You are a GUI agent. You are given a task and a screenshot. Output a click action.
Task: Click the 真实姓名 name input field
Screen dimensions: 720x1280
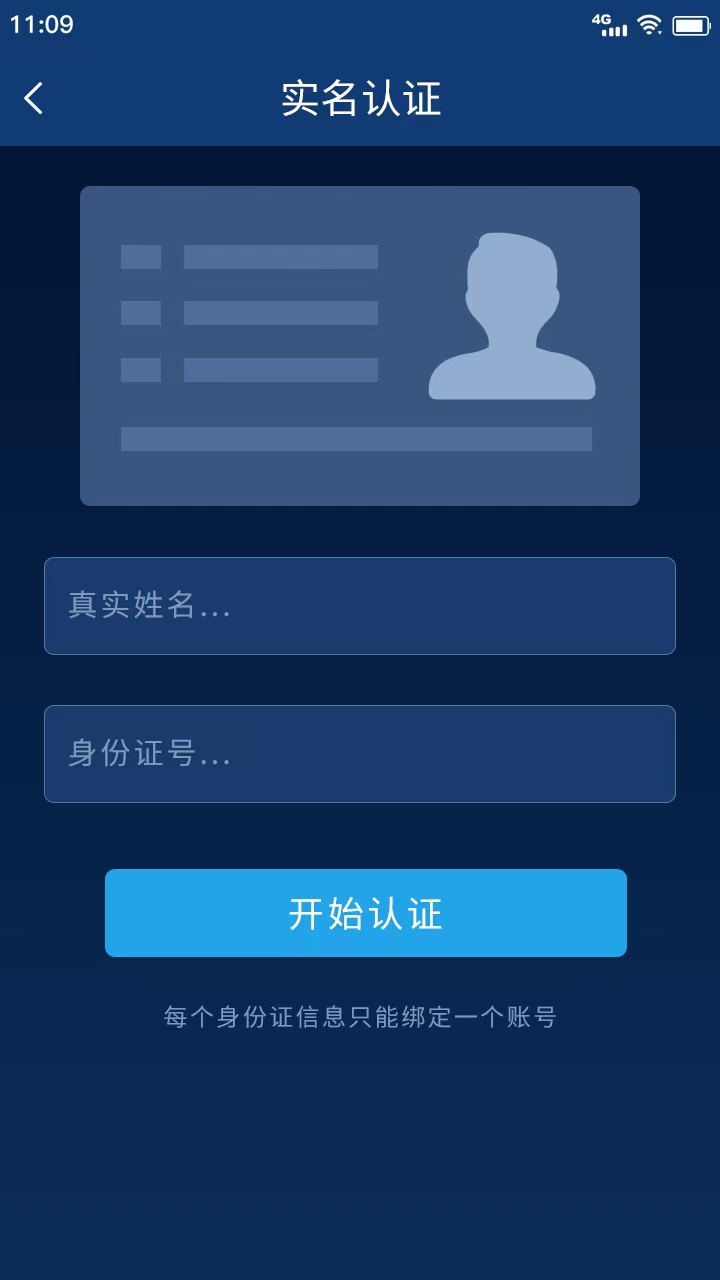[360, 606]
